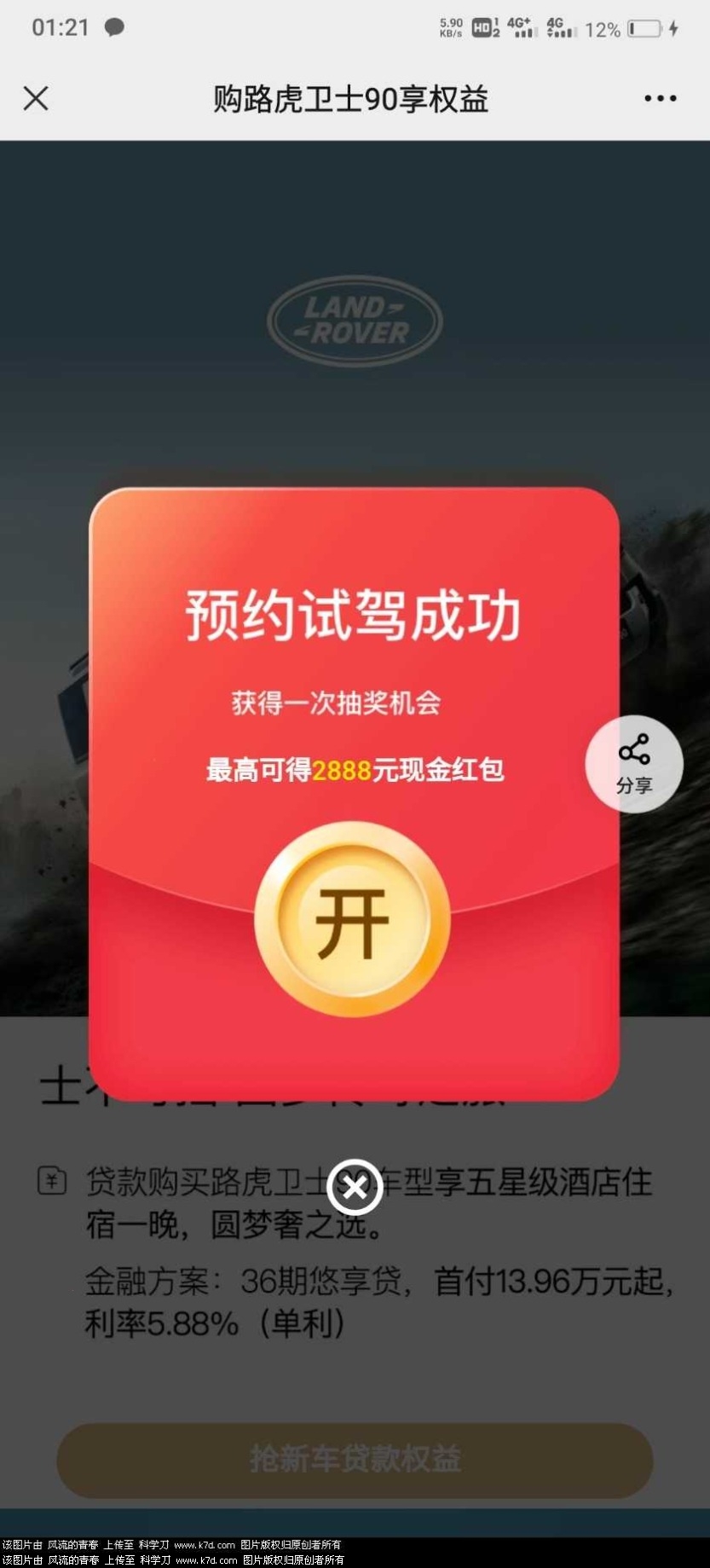710x1568 pixels.
Task: Close the Land Rover webpage
Action: [36, 98]
